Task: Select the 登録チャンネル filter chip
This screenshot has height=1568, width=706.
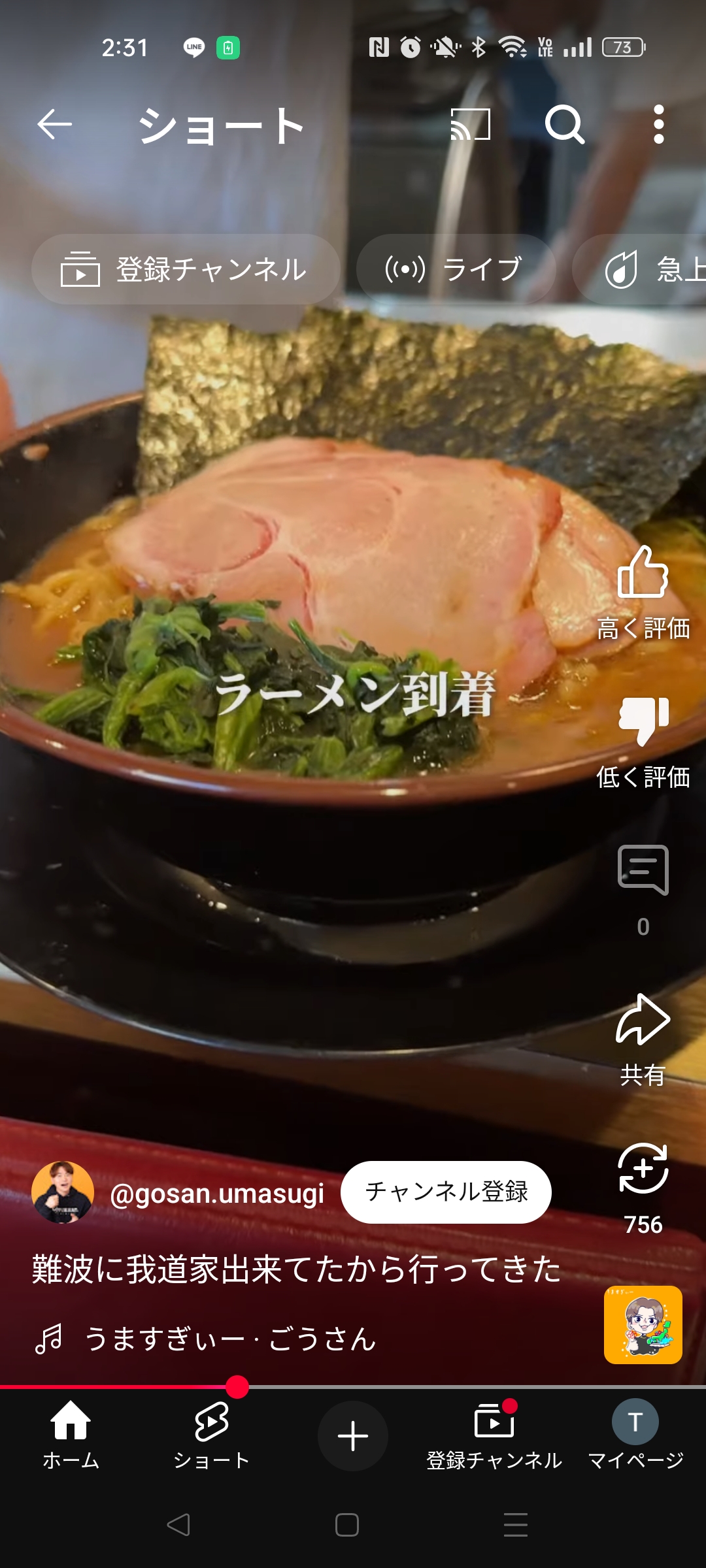Action: pos(186,269)
